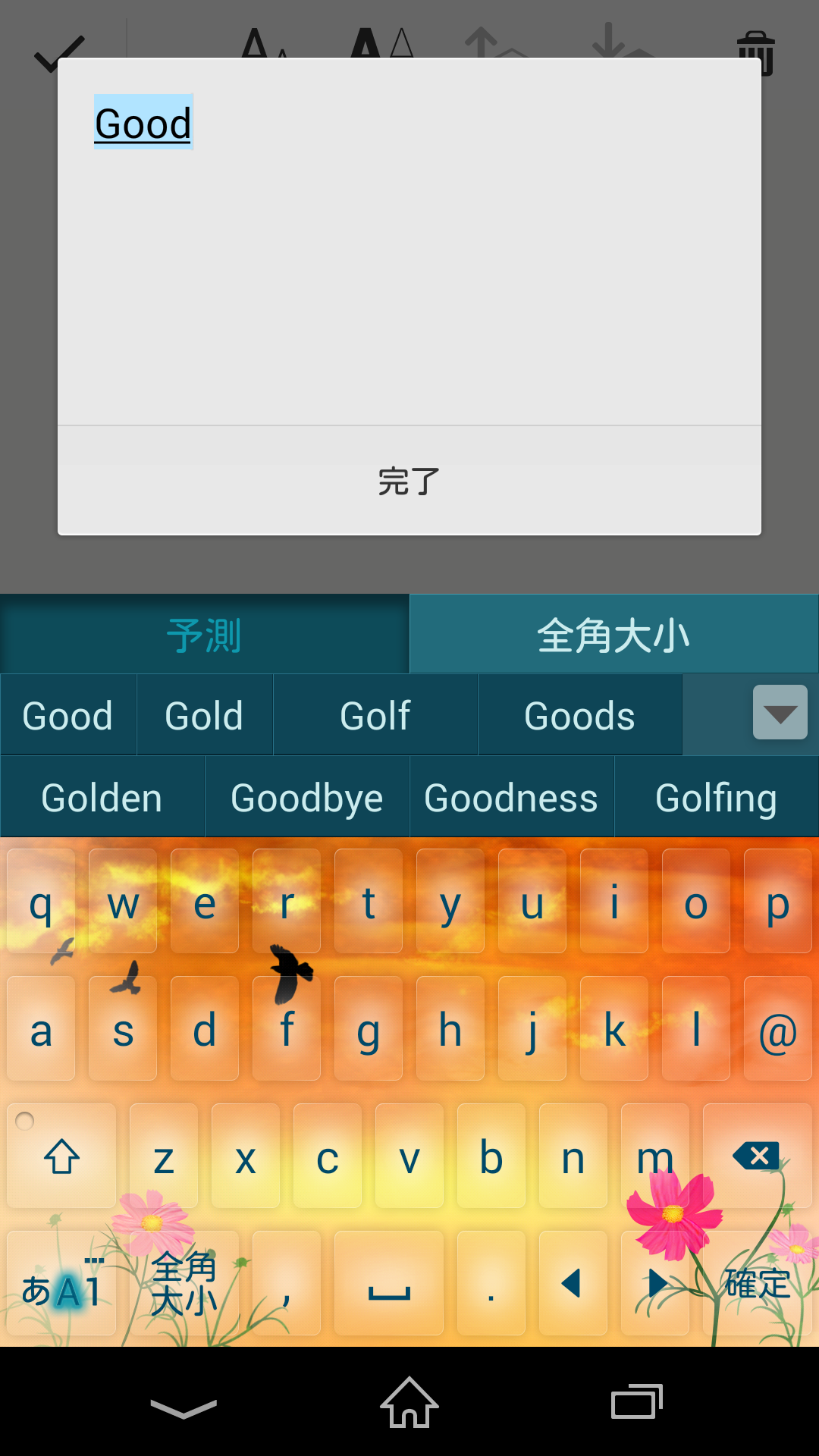Tap the backspace key
The height and width of the screenshot is (1456, 819).
[756, 1156]
